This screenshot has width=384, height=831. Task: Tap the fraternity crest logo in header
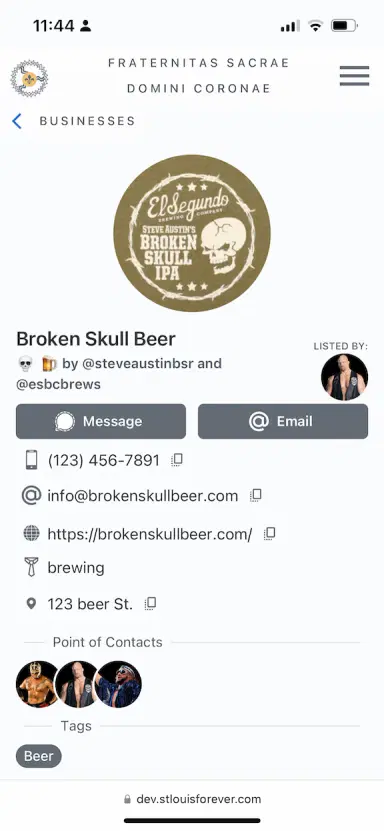click(29, 78)
